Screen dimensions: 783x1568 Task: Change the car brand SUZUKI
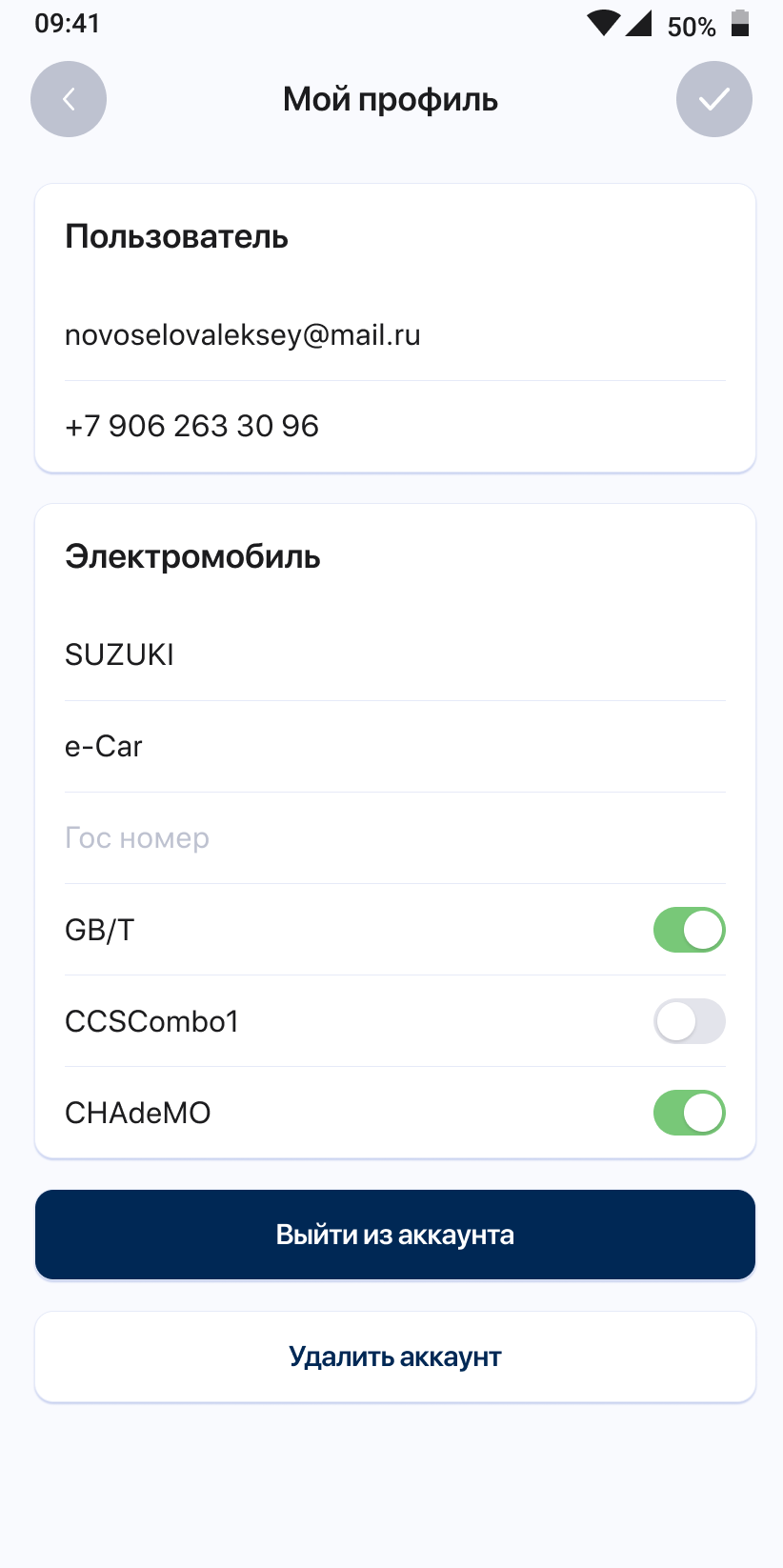tap(394, 655)
